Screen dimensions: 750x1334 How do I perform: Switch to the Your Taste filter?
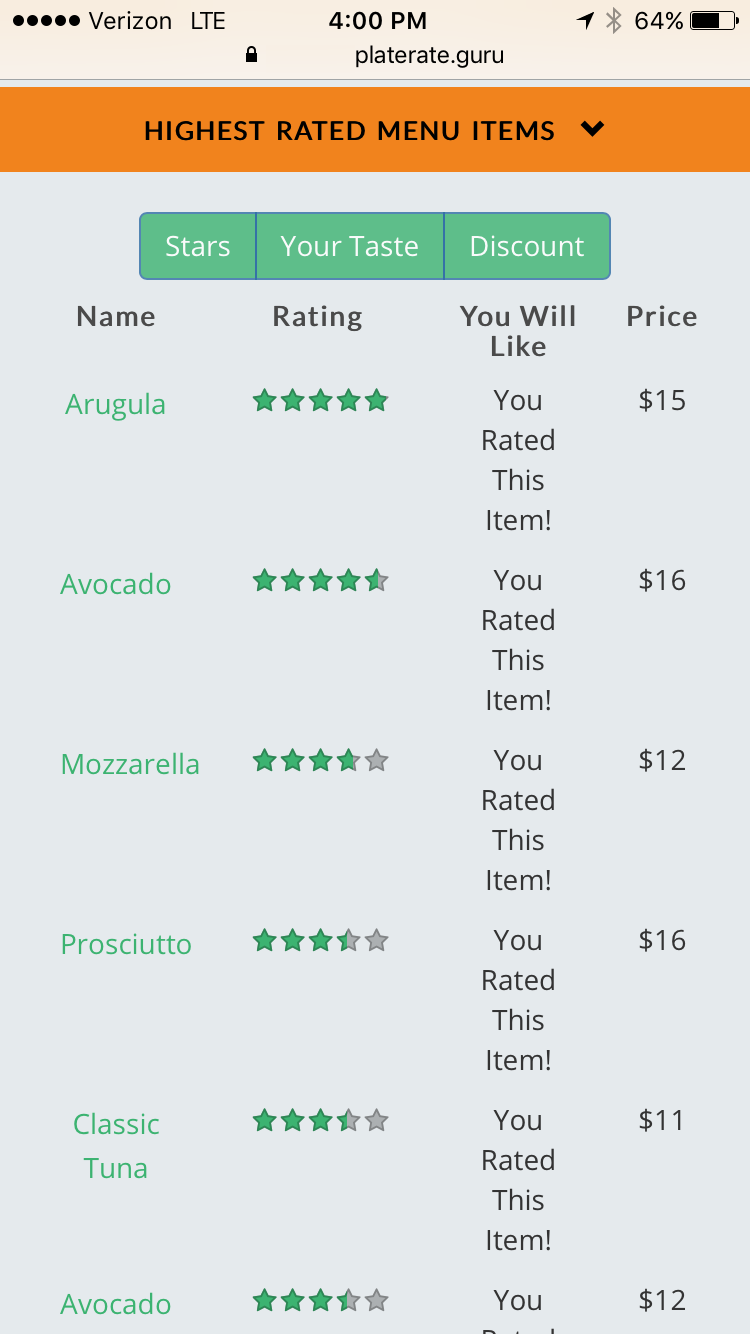[349, 246]
